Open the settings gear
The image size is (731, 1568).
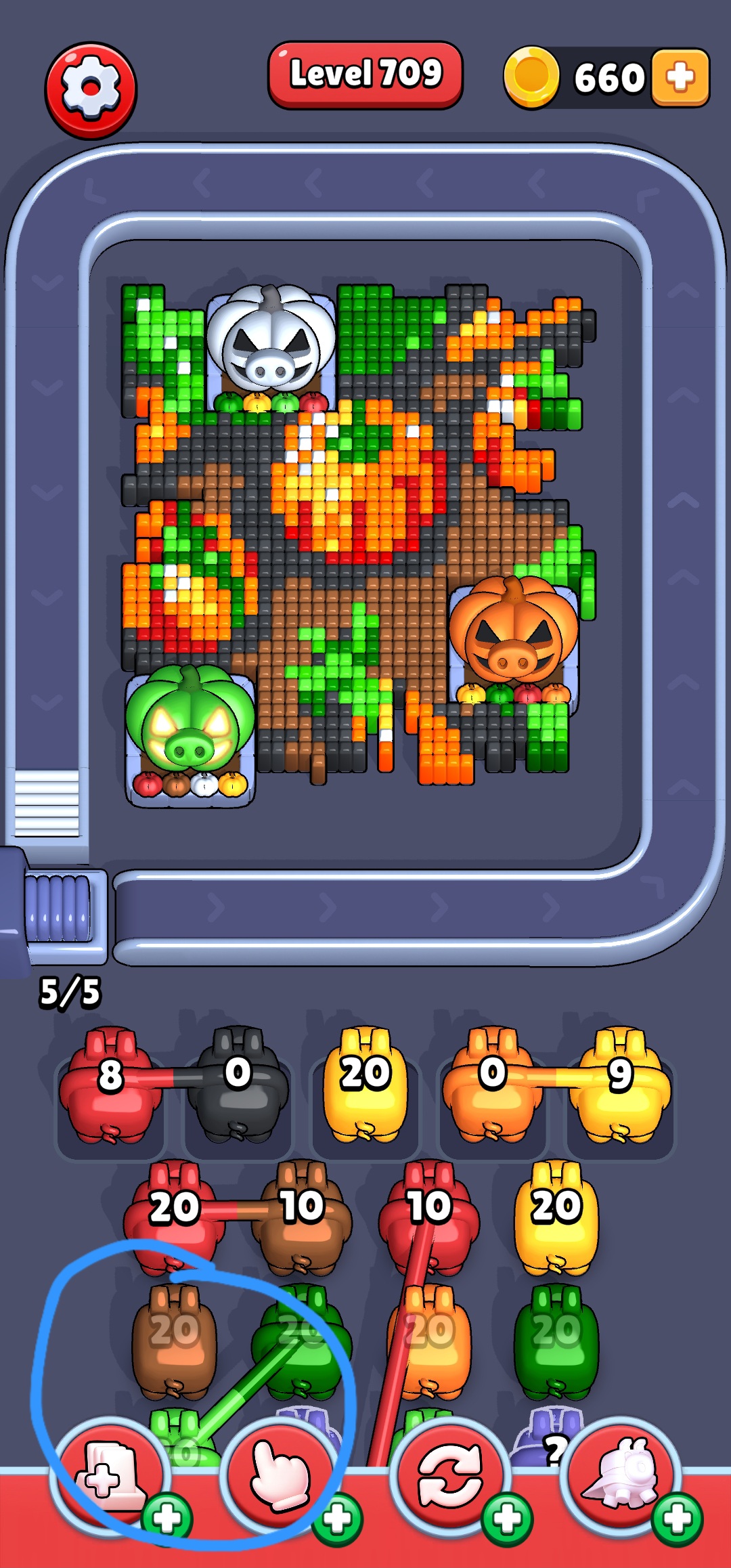(x=91, y=90)
